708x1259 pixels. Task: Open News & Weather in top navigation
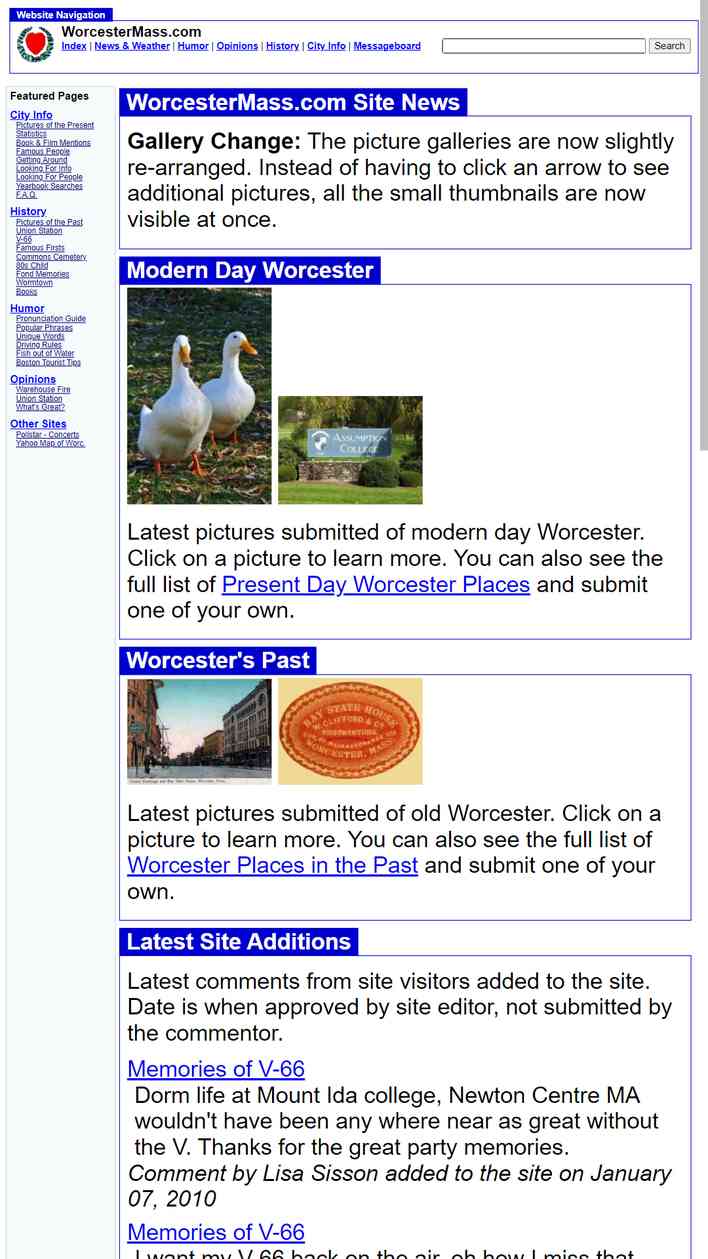132,46
